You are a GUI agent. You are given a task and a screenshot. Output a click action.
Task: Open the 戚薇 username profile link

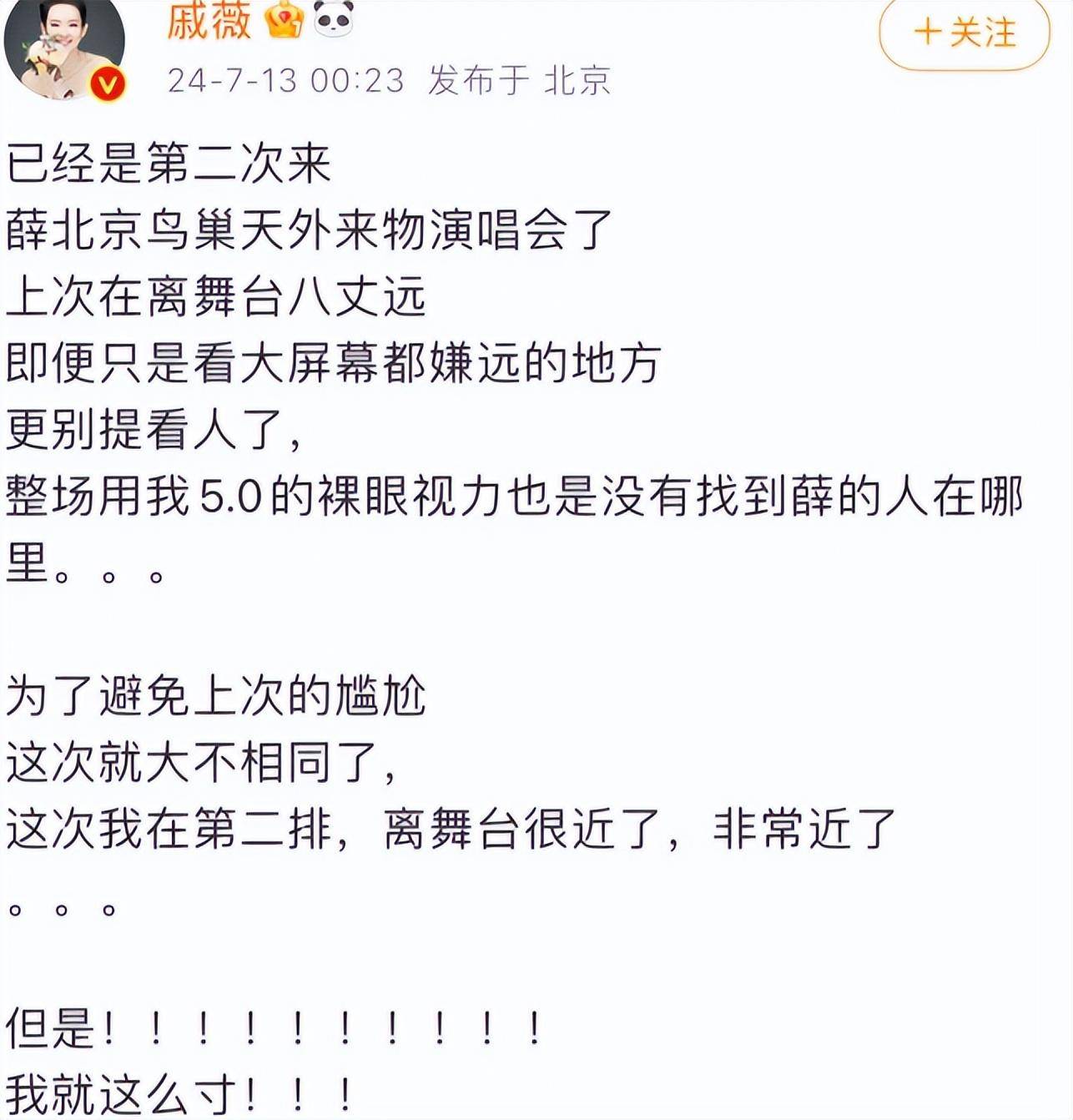209,20
